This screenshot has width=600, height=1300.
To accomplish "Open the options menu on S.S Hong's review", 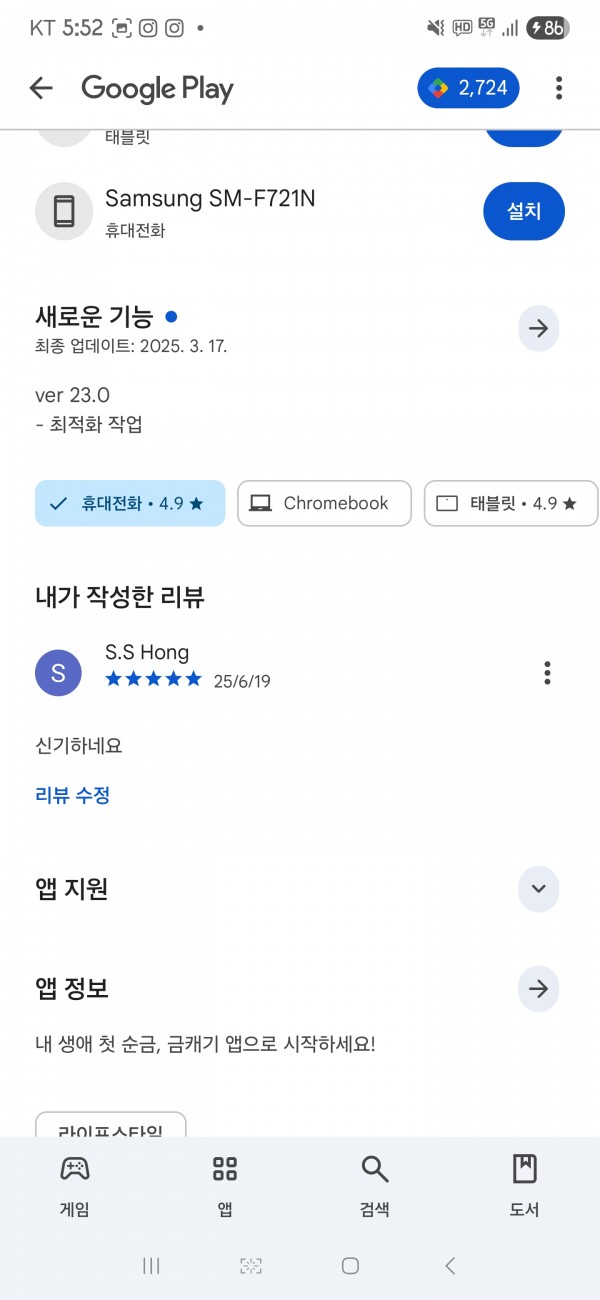I will tap(547, 673).
